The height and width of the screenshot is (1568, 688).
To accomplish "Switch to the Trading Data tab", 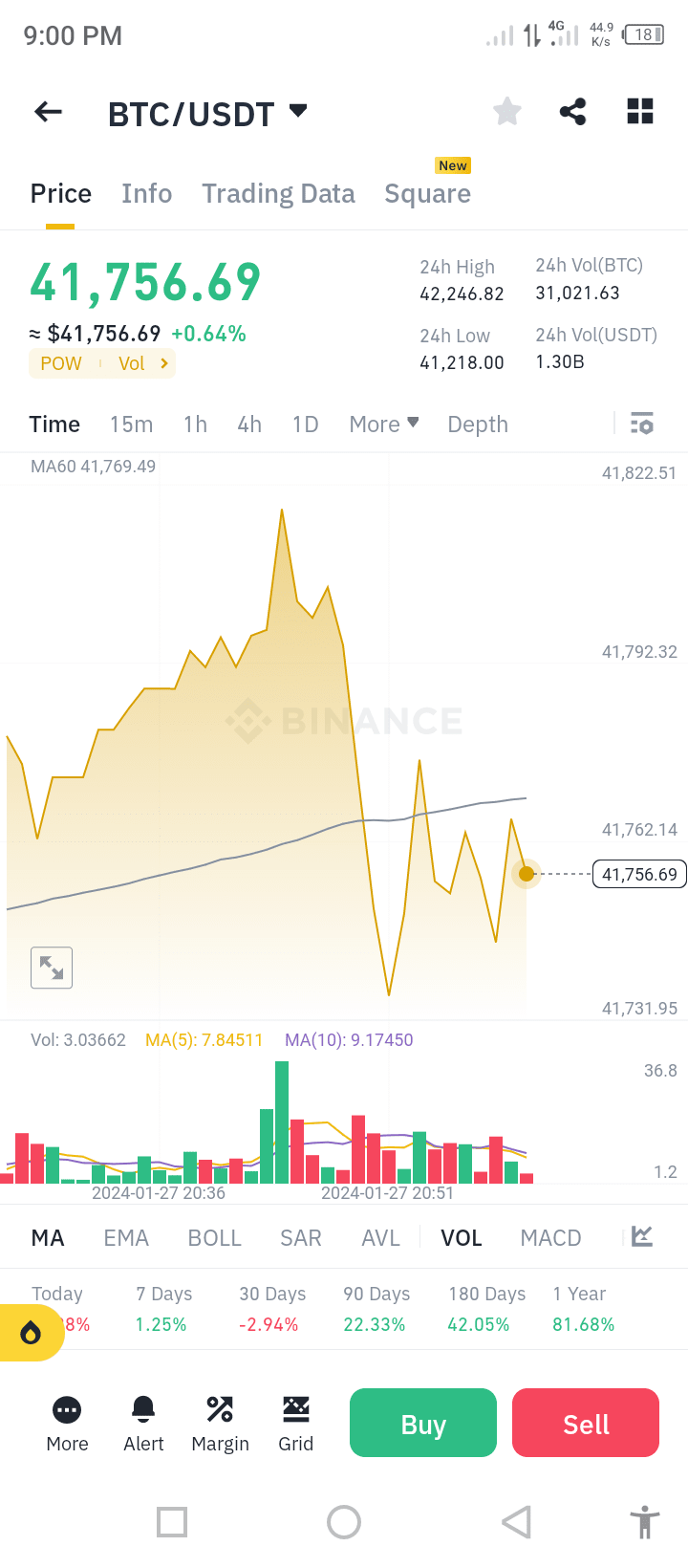I will click(278, 193).
